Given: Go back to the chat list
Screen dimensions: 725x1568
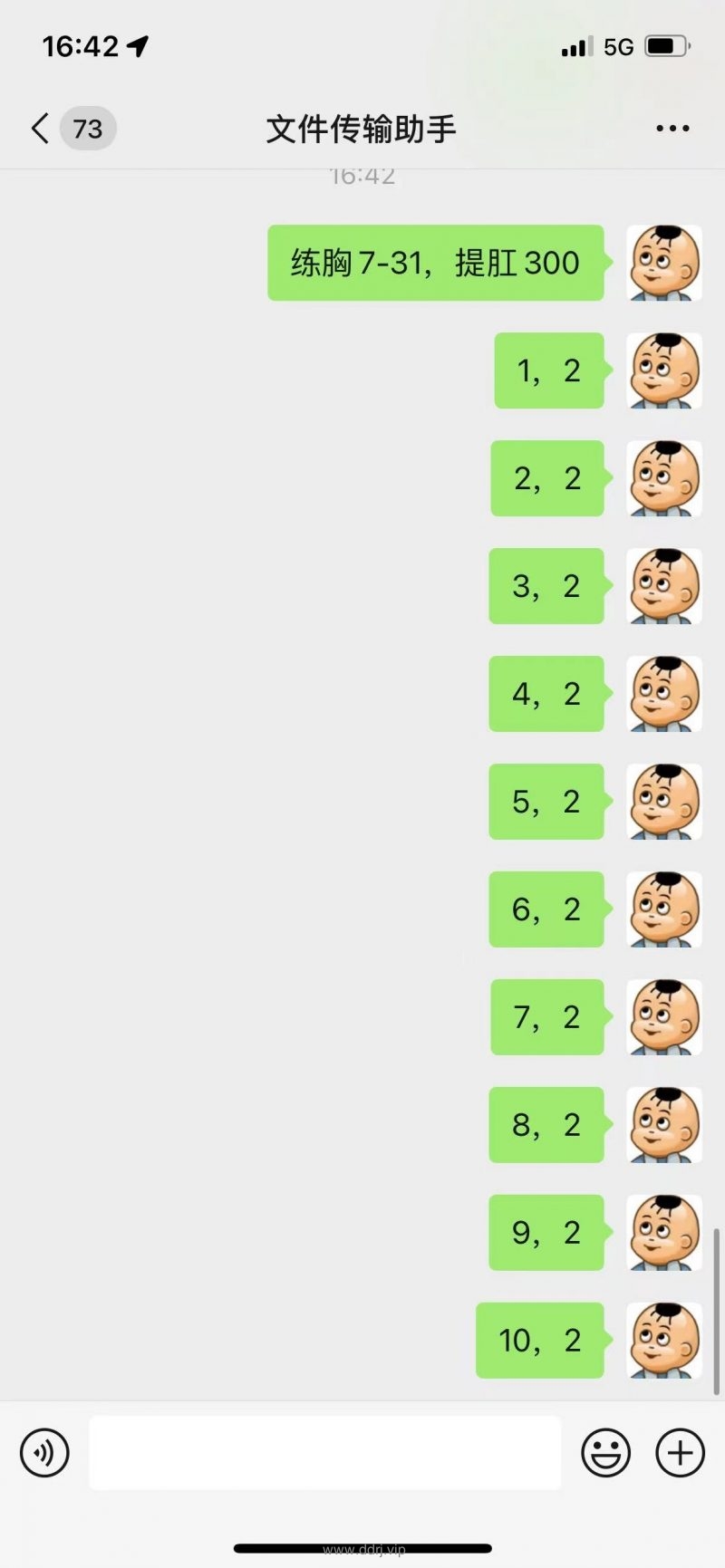Looking at the screenshot, I should [41, 129].
